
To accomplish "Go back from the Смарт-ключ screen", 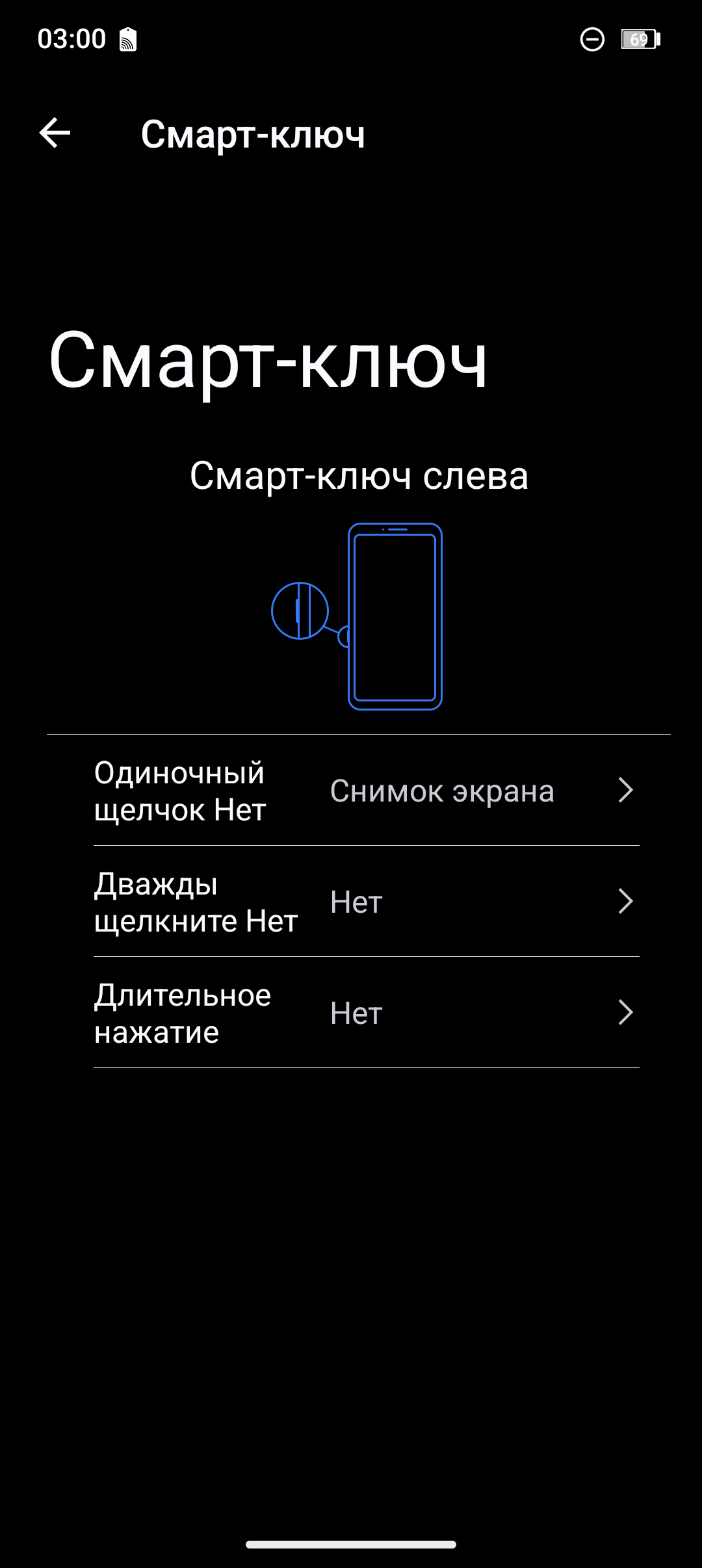I will tap(55, 133).
